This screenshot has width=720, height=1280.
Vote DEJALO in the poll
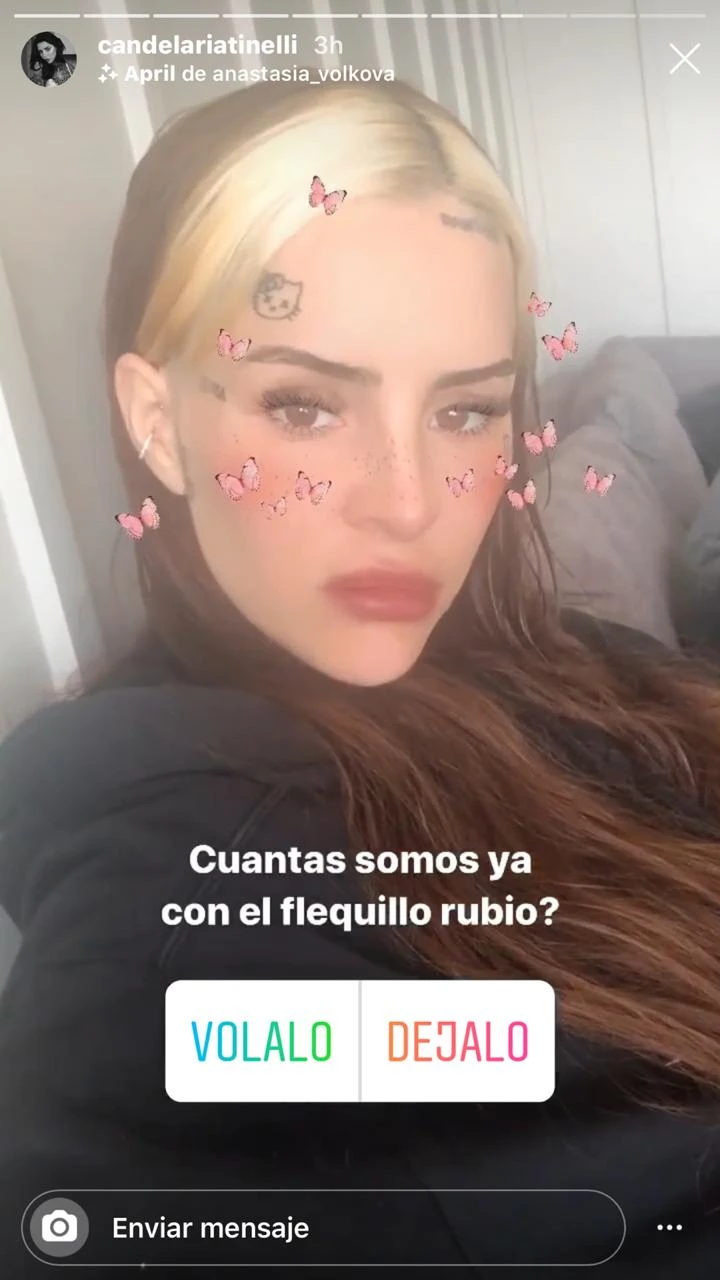click(x=457, y=1041)
